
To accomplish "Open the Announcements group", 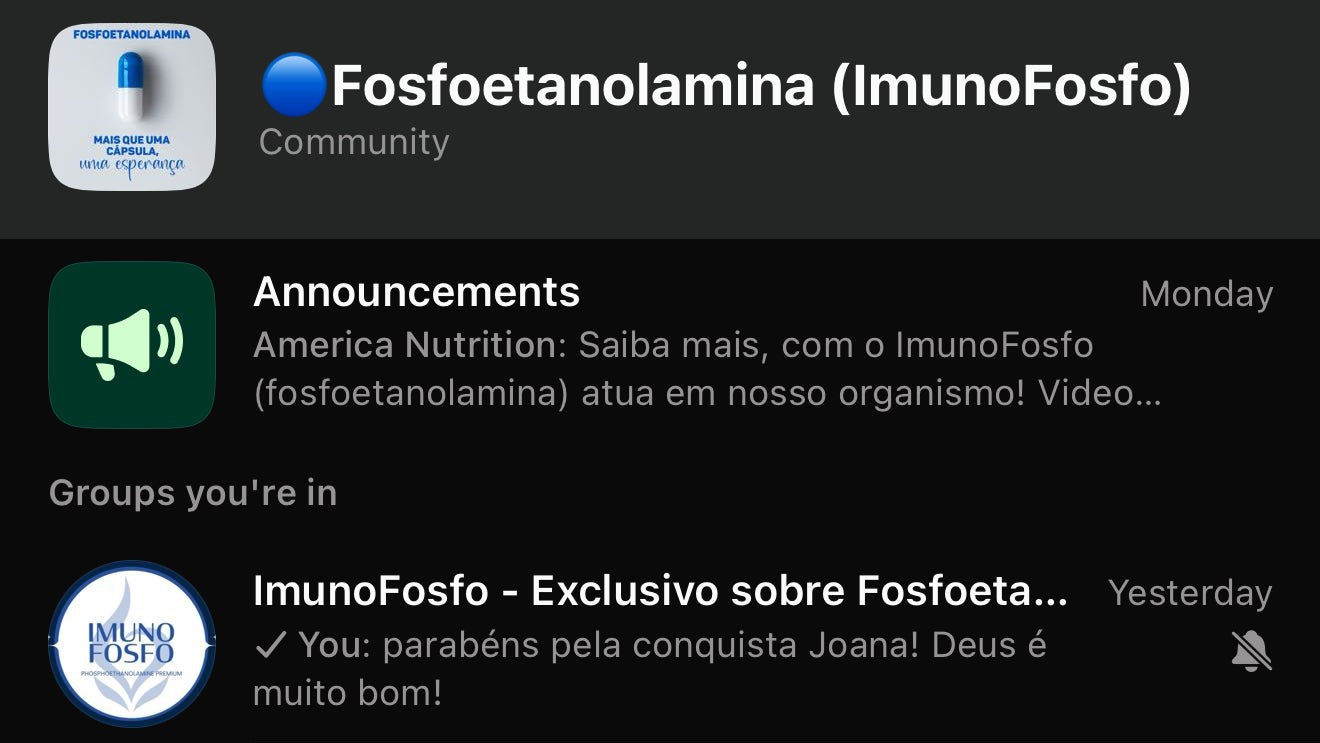I will [660, 343].
